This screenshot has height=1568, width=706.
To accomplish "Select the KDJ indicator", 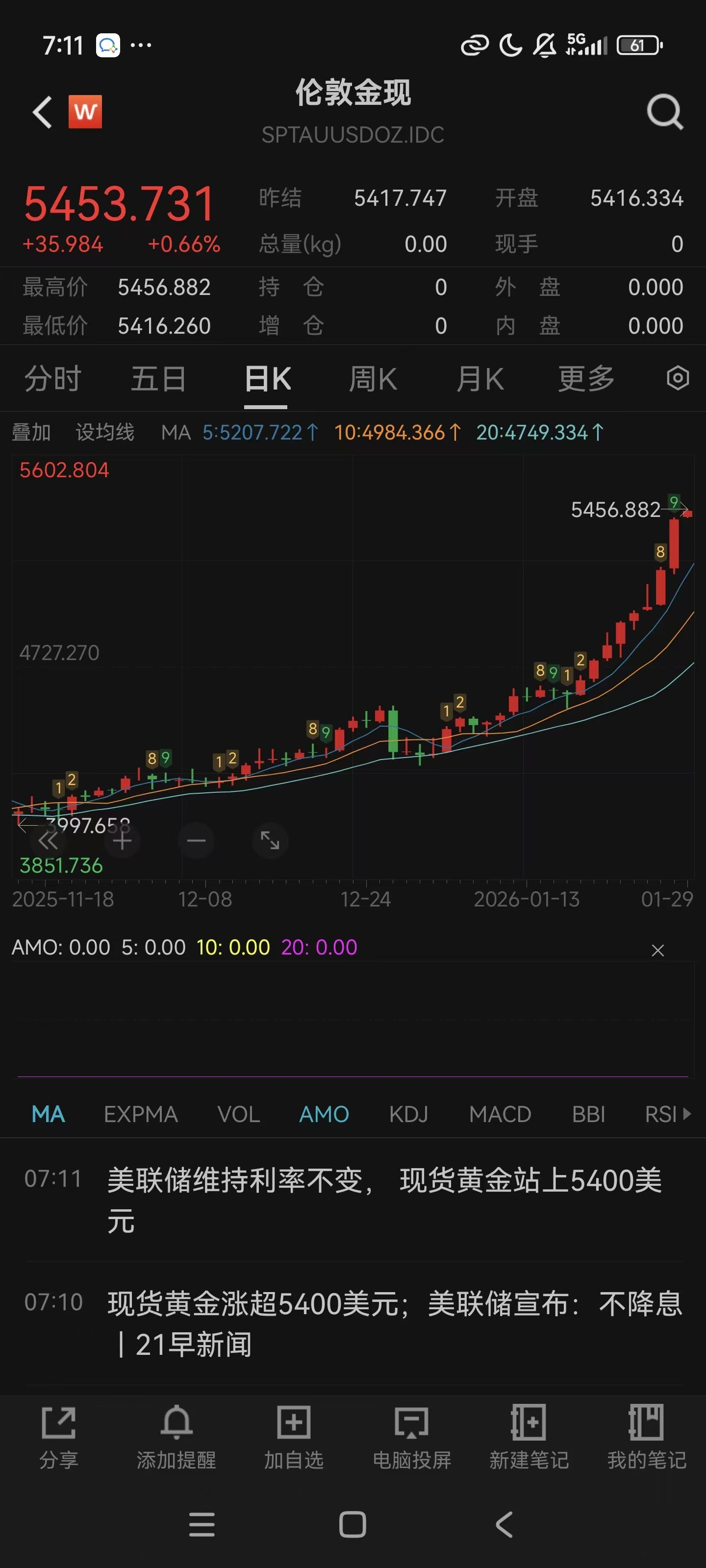I will pos(408,1114).
